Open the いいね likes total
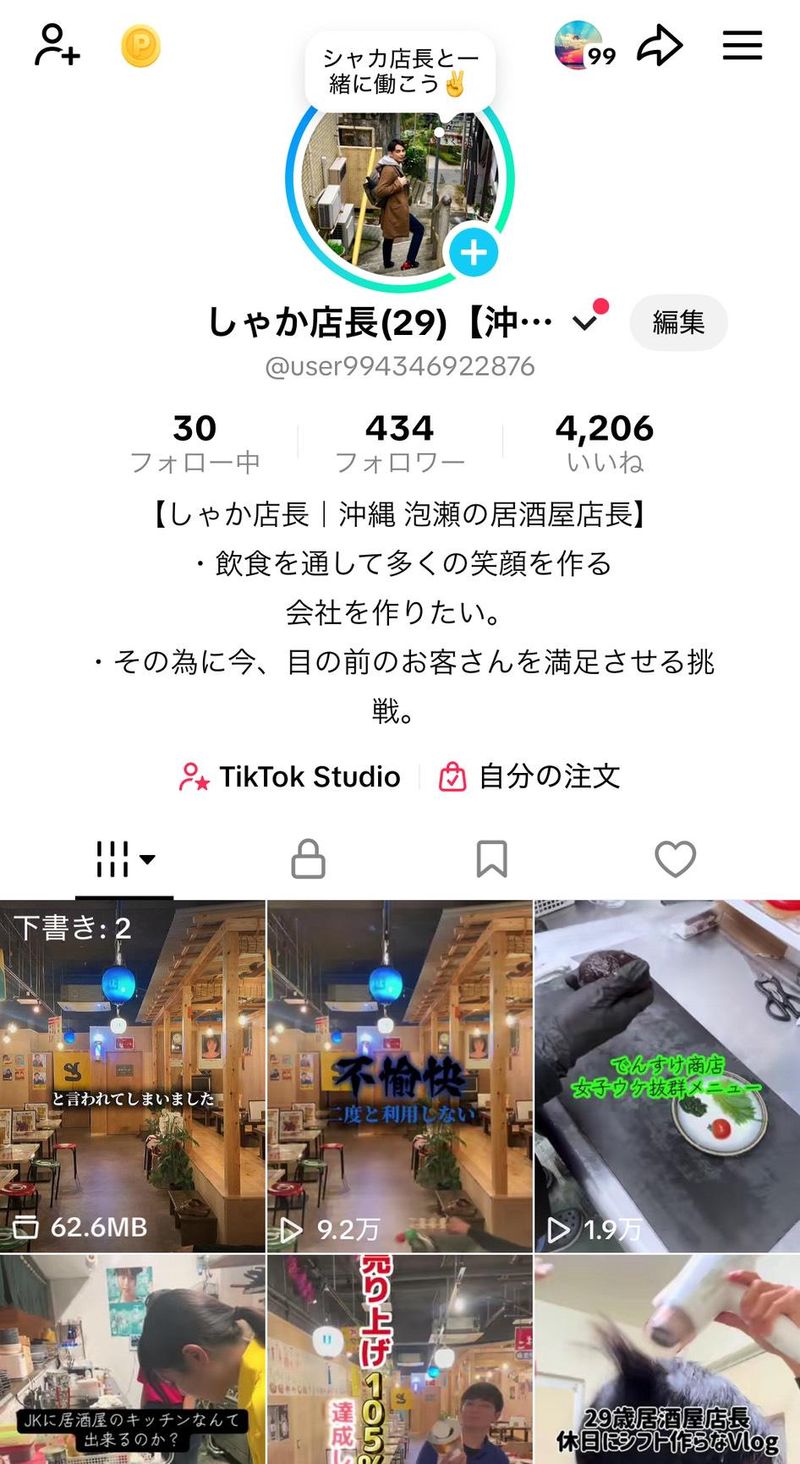Viewport: 800px width, 1464px height. coord(604,443)
